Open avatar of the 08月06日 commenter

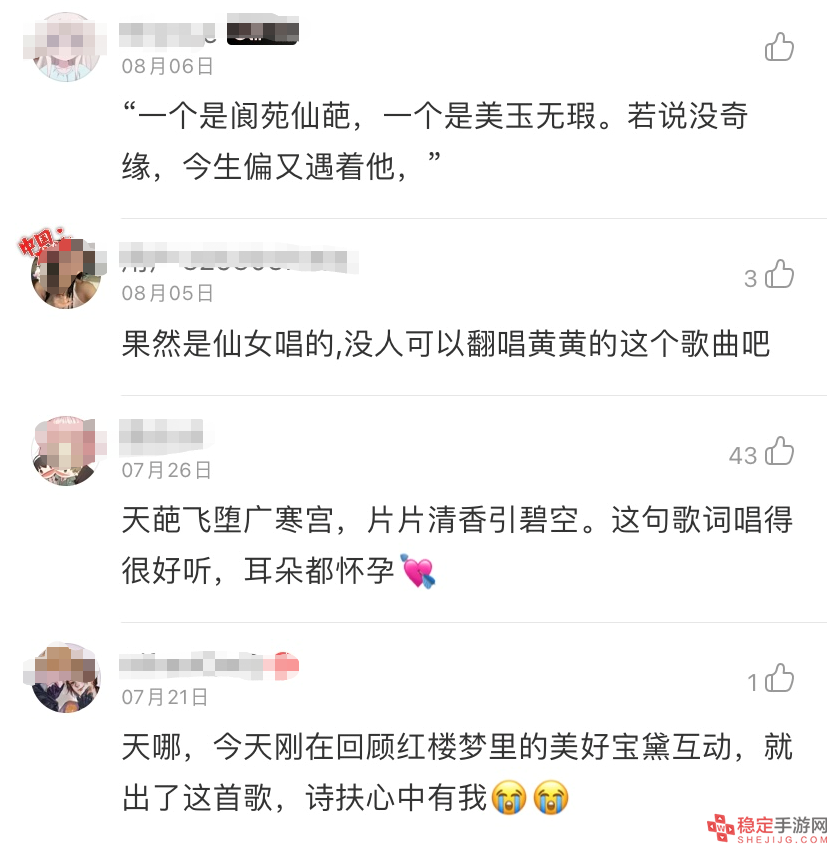tap(67, 47)
